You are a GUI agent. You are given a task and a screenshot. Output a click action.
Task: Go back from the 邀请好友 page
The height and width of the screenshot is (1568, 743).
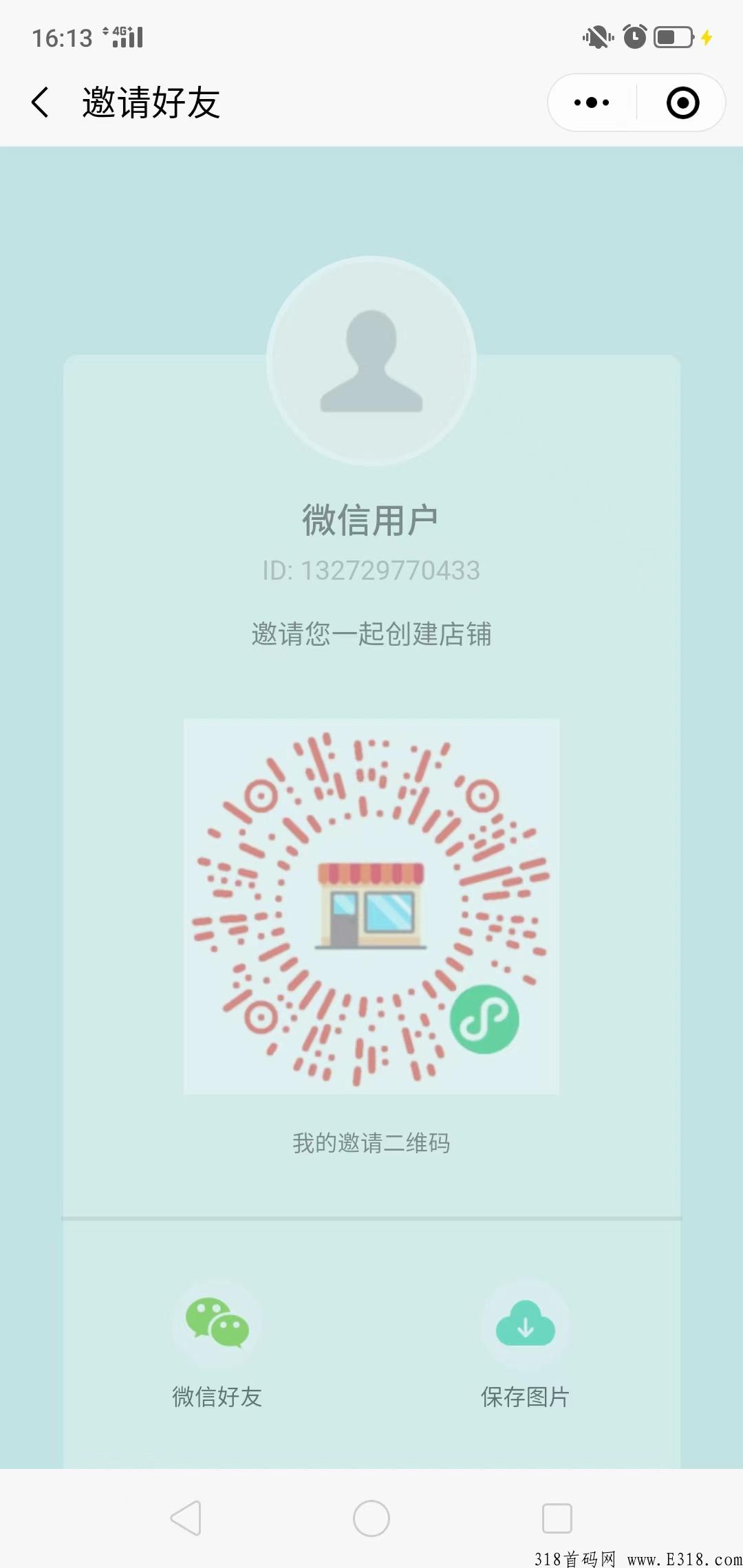(x=41, y=102)
